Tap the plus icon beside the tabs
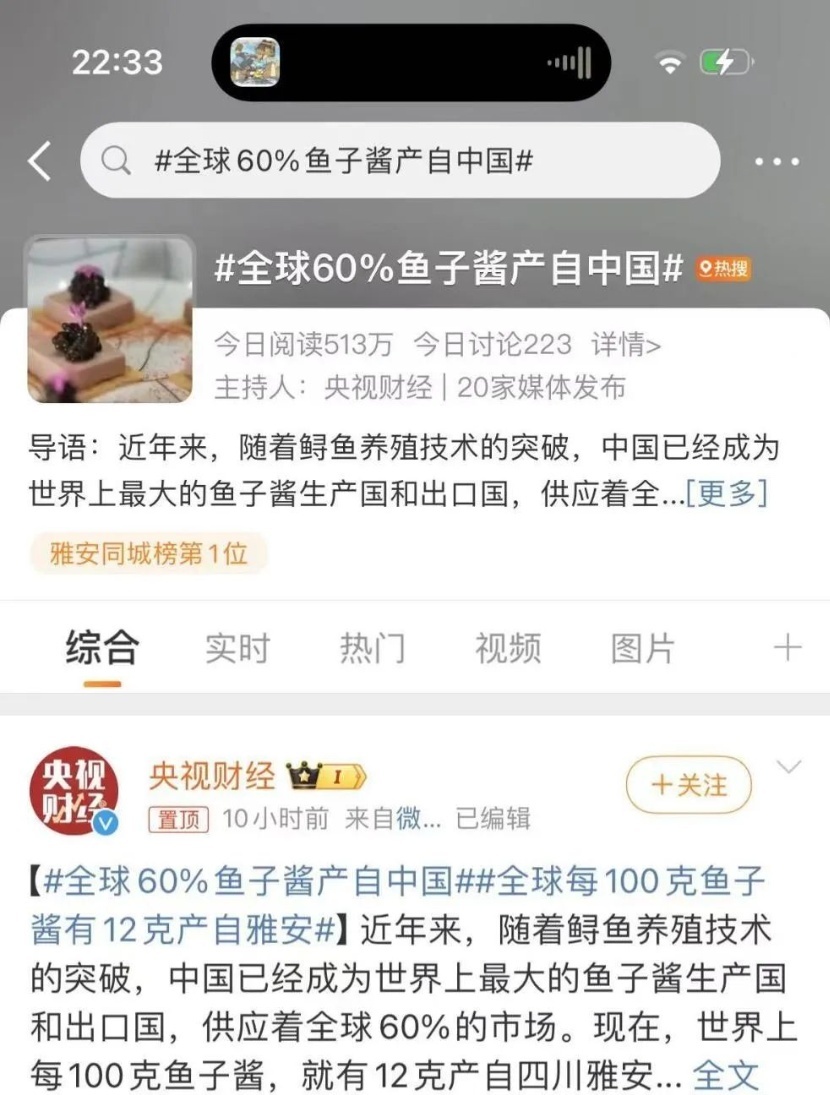The height and width of the screenshot is (1095, 830). pyautogui.click(x=787, y=648)
